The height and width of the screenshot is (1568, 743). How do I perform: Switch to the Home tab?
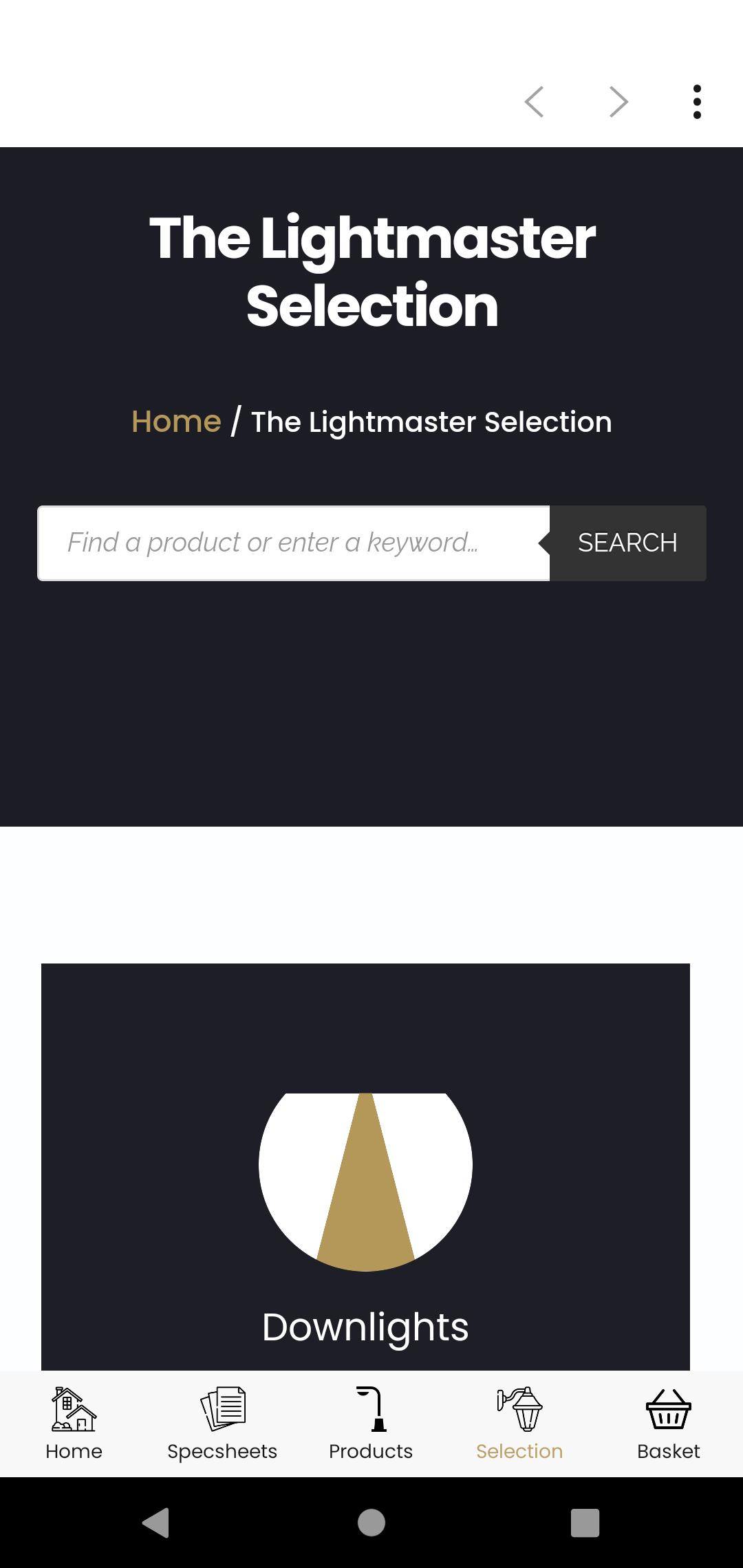[x=74, y=1424]
